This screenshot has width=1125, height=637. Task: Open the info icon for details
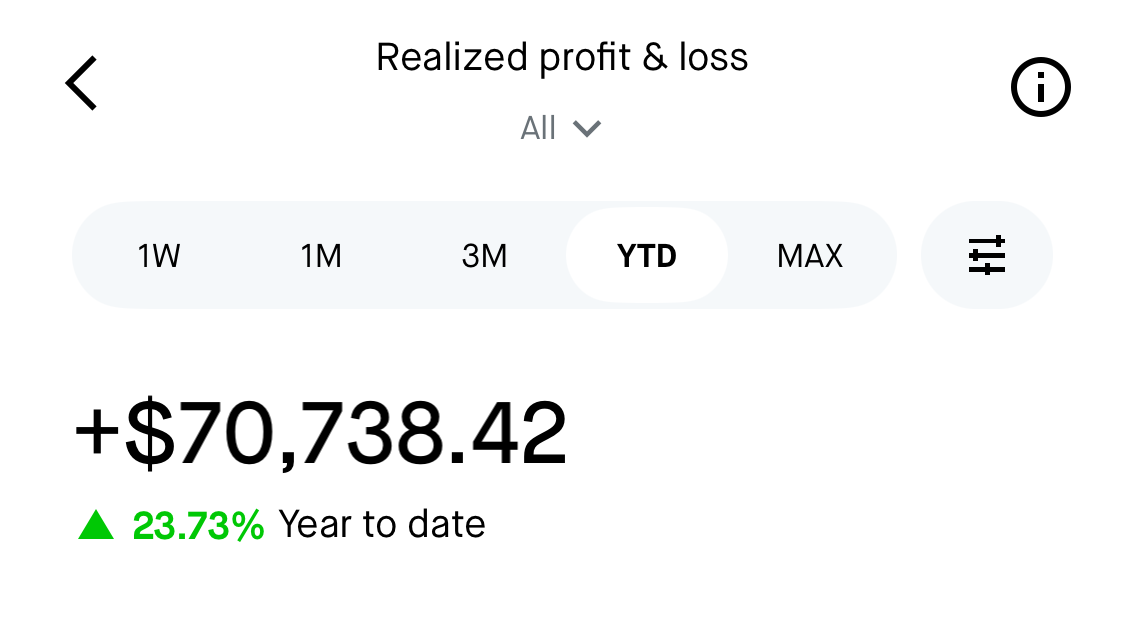click(x=1040, y=88)
